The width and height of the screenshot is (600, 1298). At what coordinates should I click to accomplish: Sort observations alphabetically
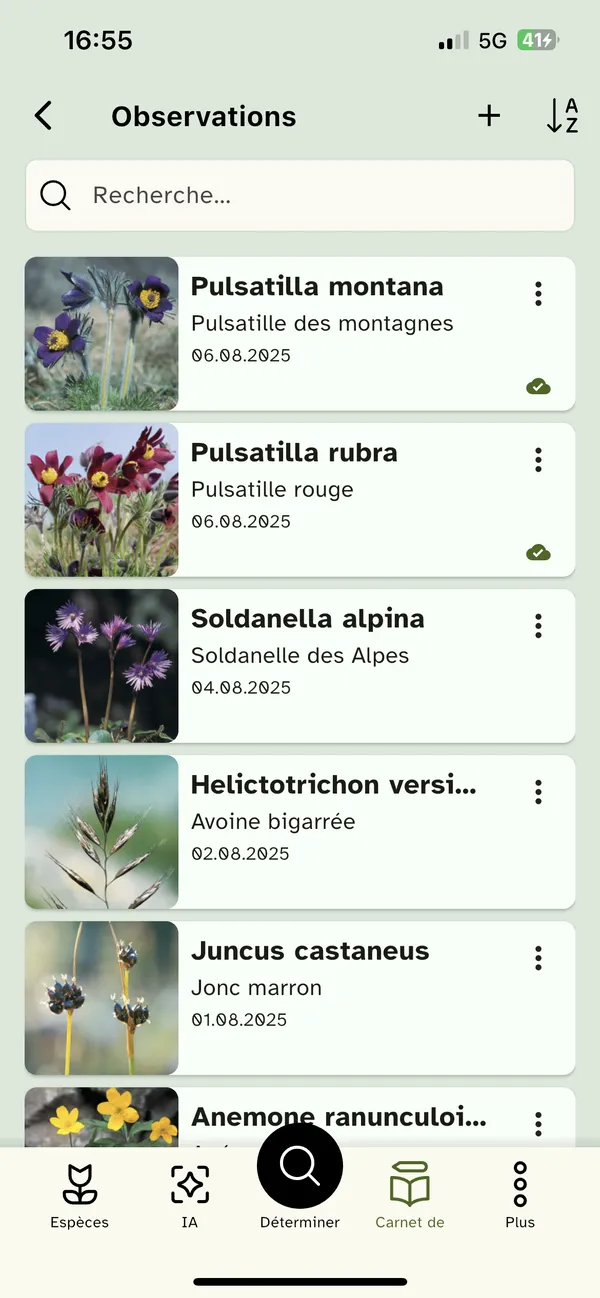[562, 116]
